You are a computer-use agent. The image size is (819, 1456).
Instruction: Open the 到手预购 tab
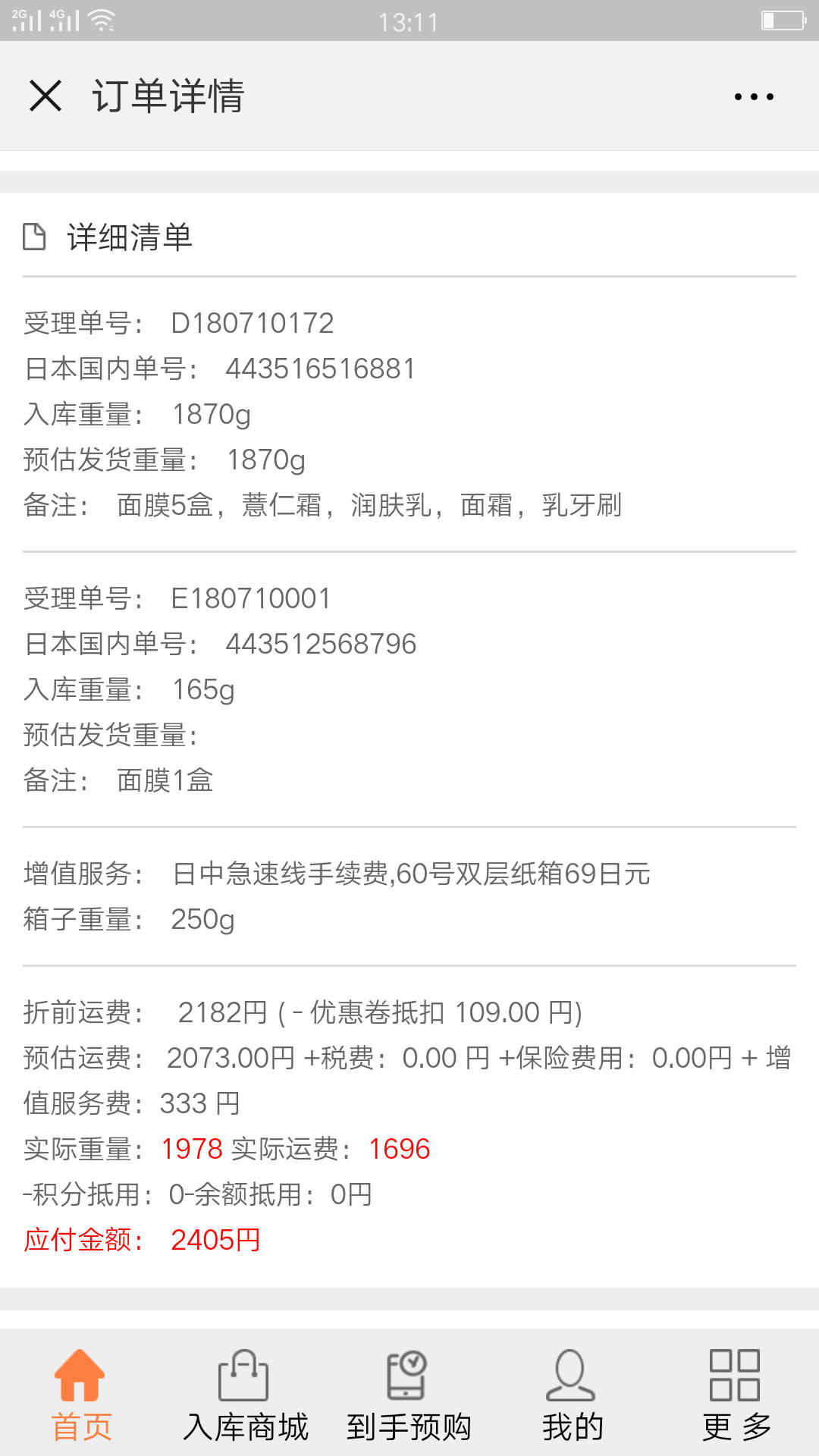click(x=409, y=1395)
